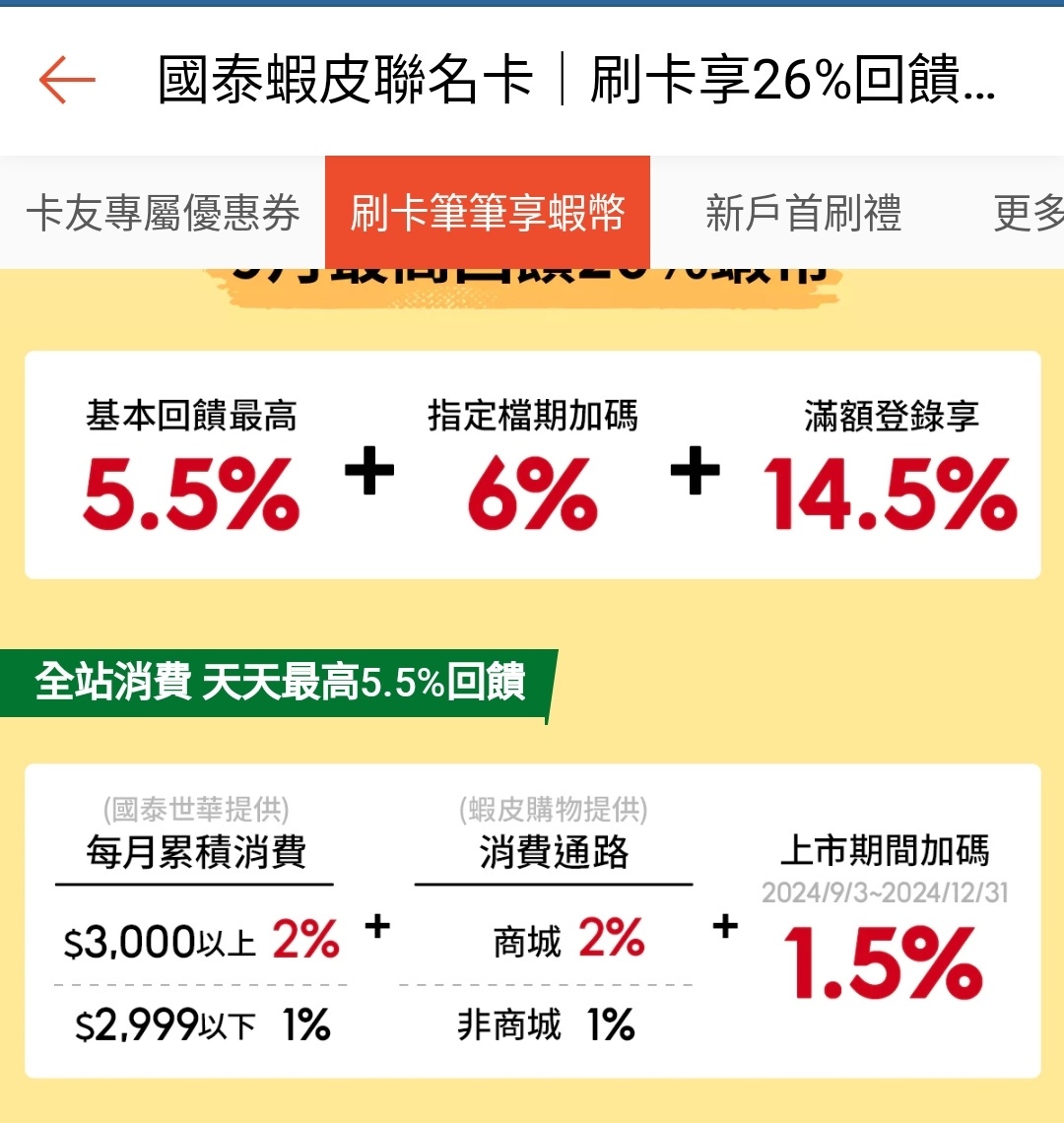The width and height of the screenshot is (1064, 1123).
Task: Go back using the orange arrow
Action: [x=67, y=81]
